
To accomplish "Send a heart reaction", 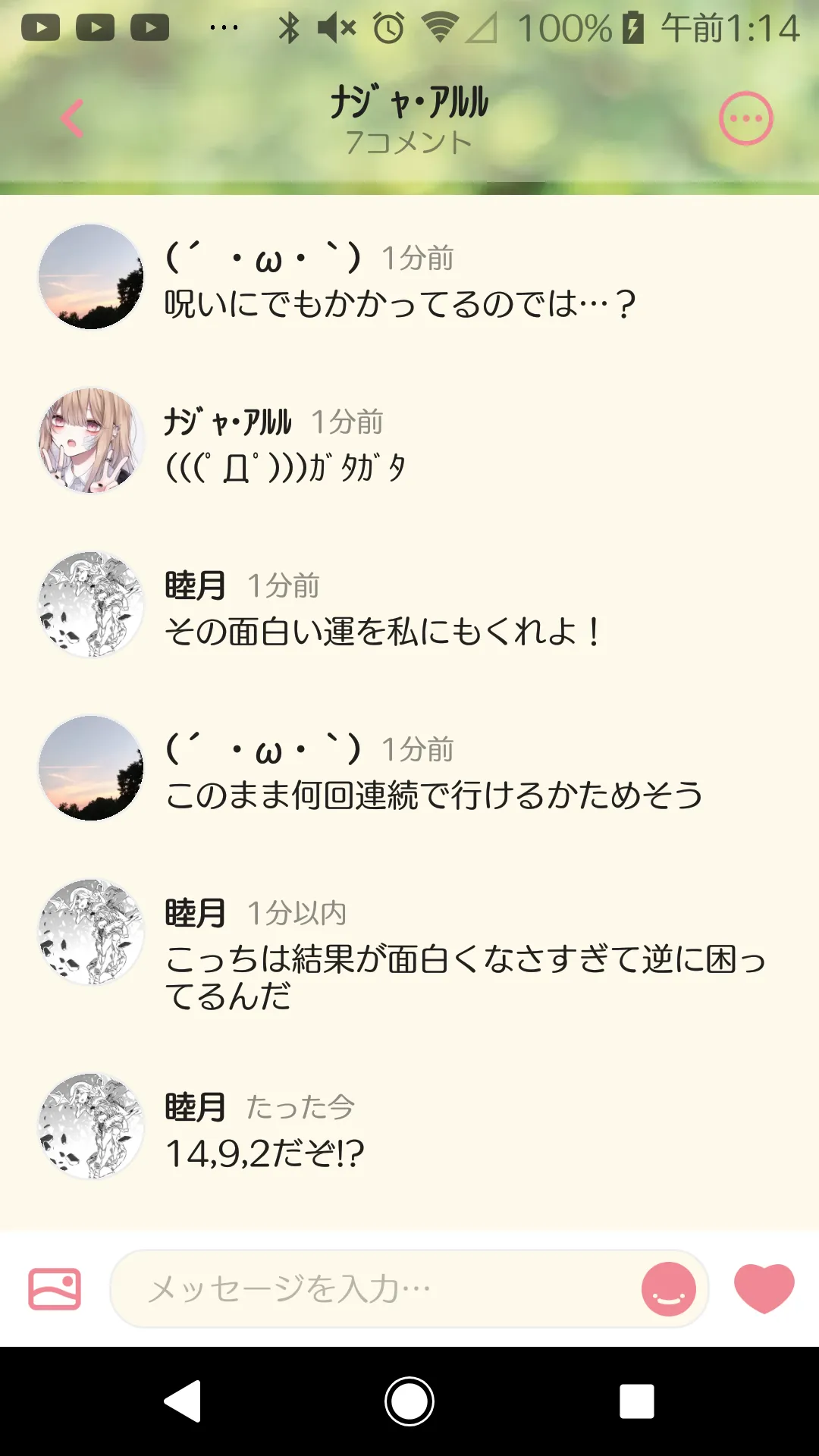I will click(x=764, y=1288).
